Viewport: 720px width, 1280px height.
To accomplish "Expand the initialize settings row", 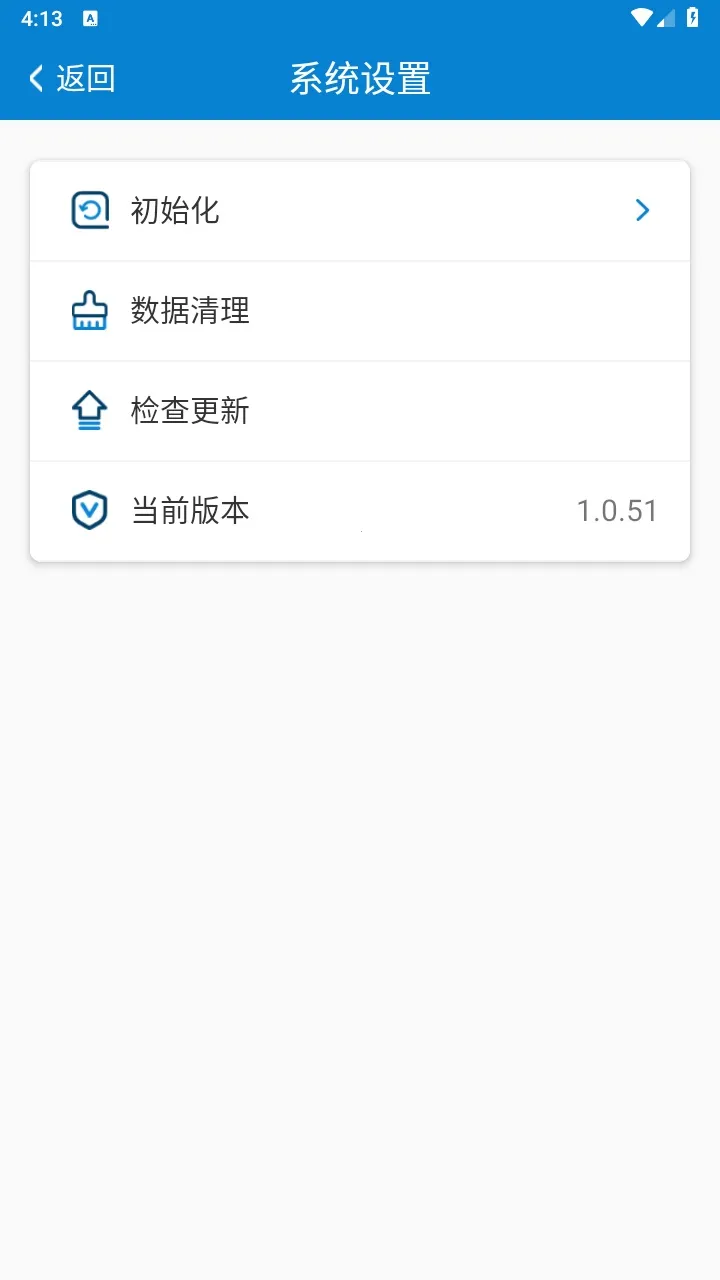I will click(x=360, y=210).
